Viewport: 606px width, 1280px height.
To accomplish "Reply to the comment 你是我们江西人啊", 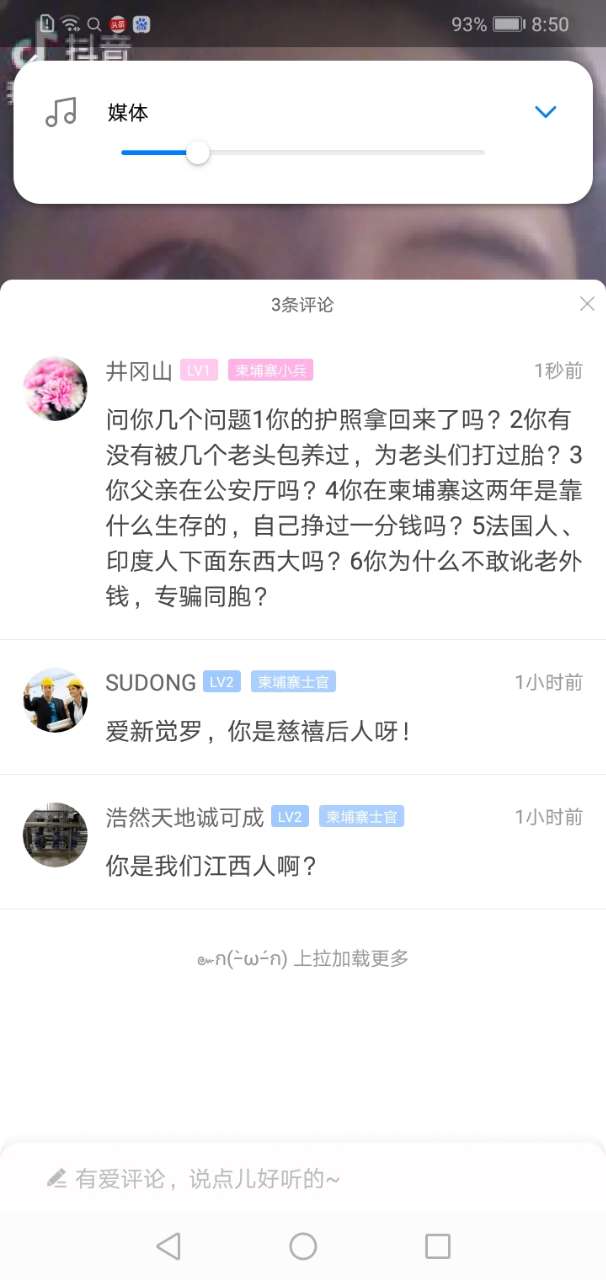I will coord(212,866).
